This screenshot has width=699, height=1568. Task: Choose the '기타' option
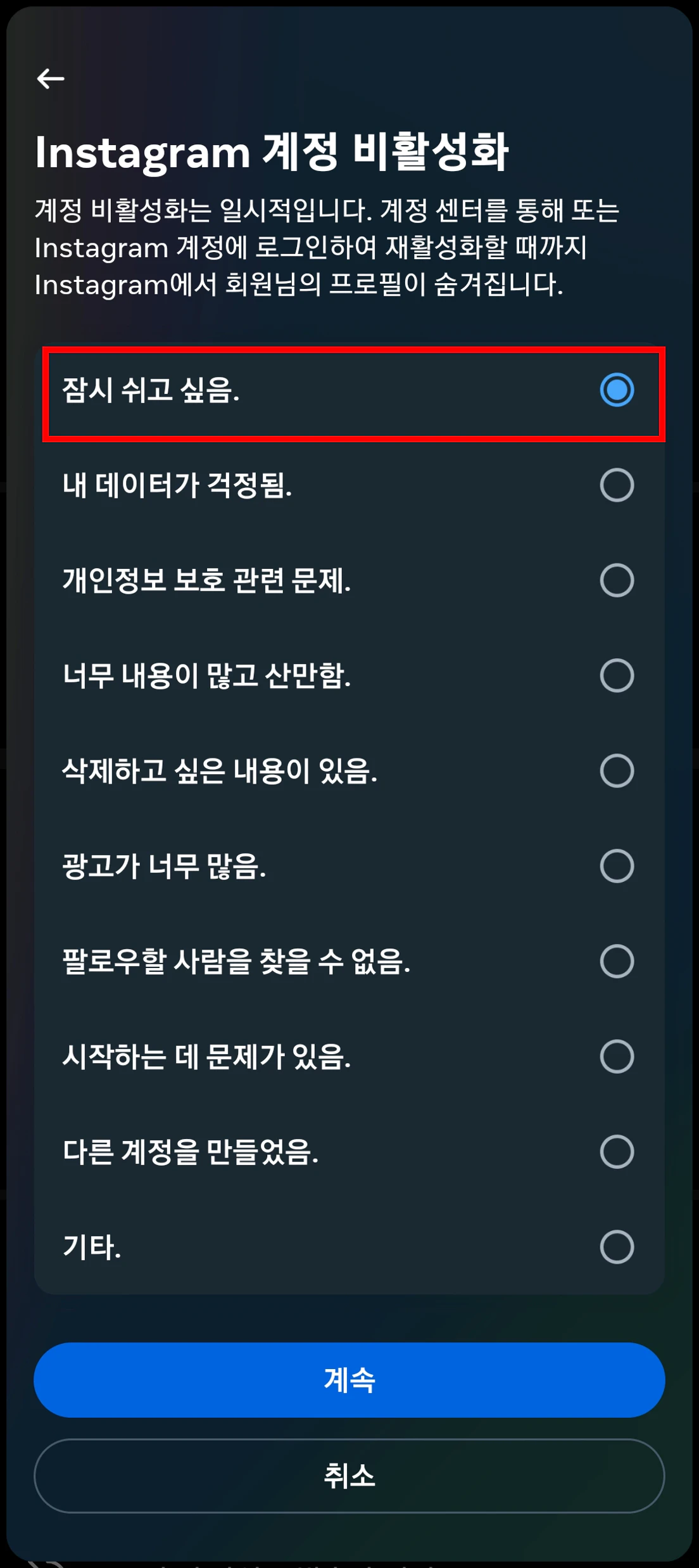tap(348, 1245)
